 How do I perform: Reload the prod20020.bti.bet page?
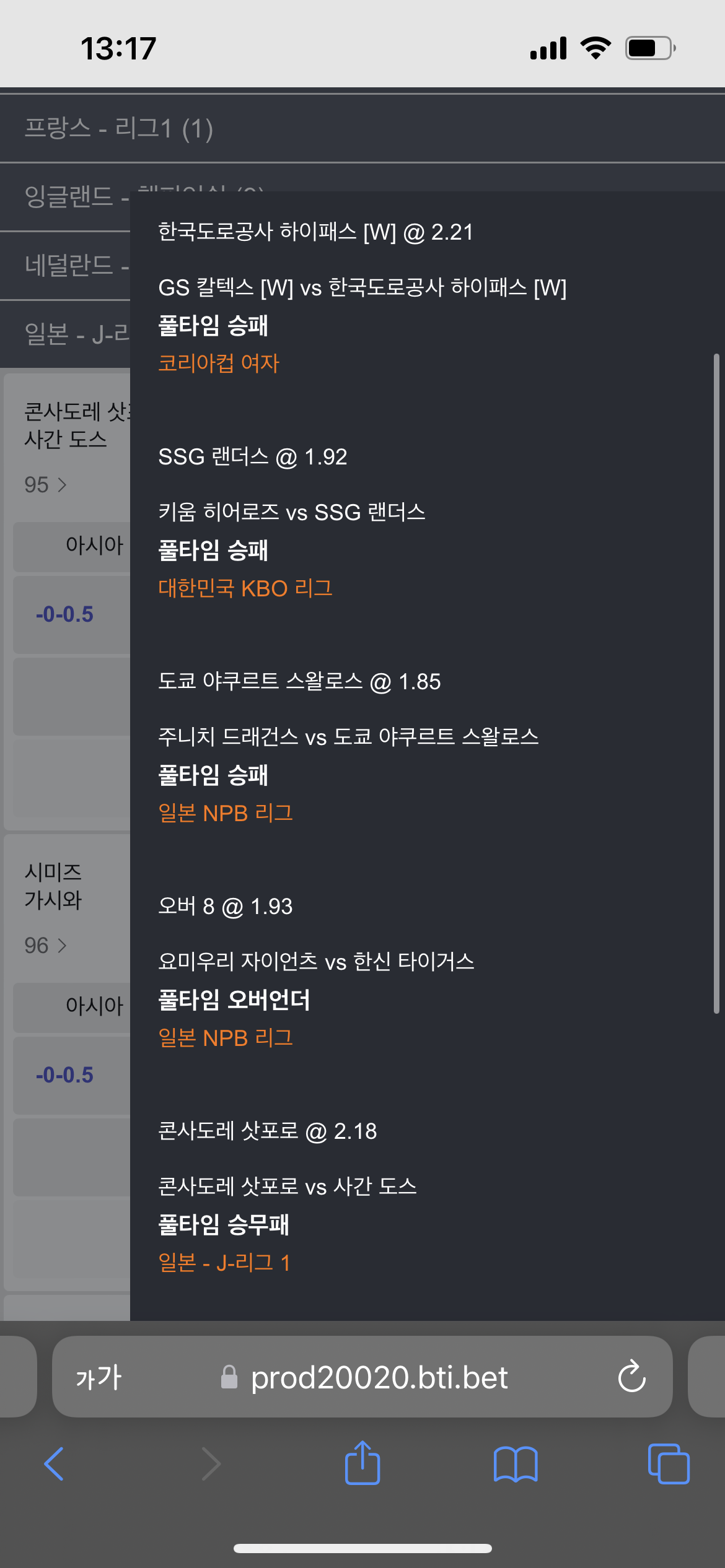tap(632, 1377)
